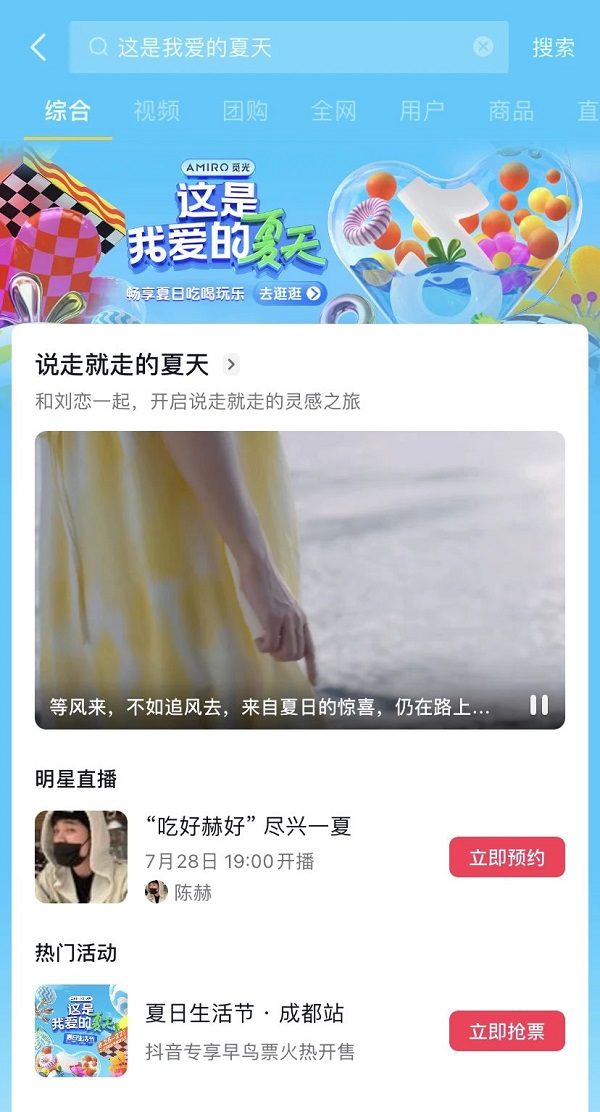
Task: Clear the search text with the X
Action: coord(483,47)
